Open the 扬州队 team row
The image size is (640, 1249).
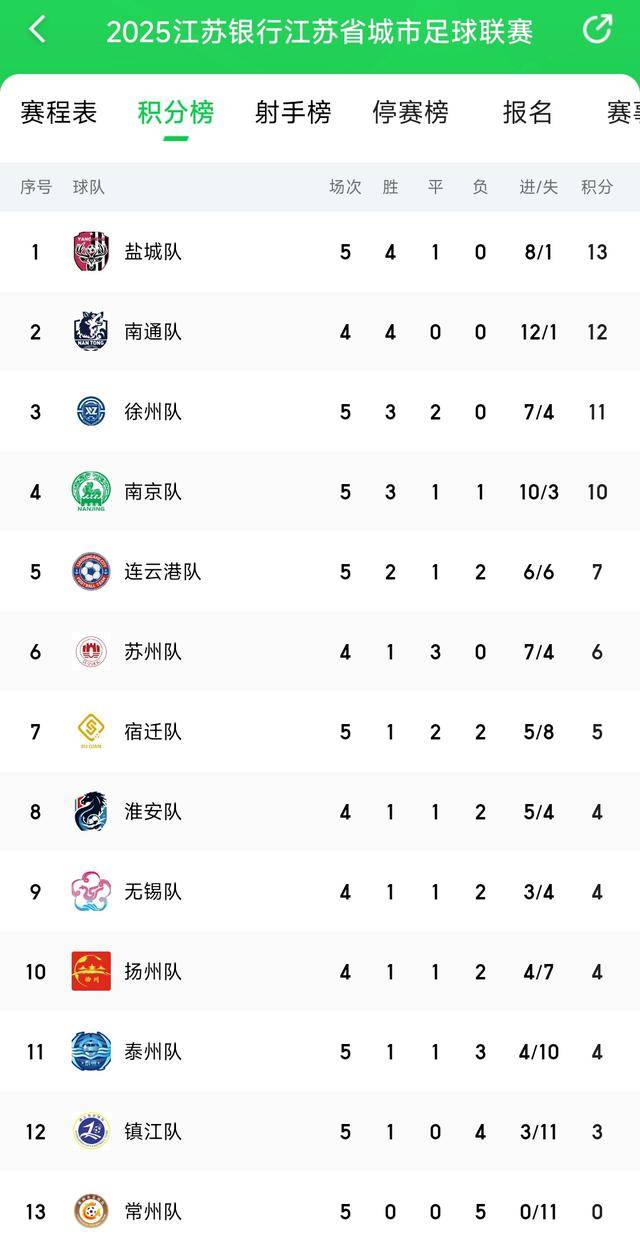pyautogui.click(x=320, y=971)
